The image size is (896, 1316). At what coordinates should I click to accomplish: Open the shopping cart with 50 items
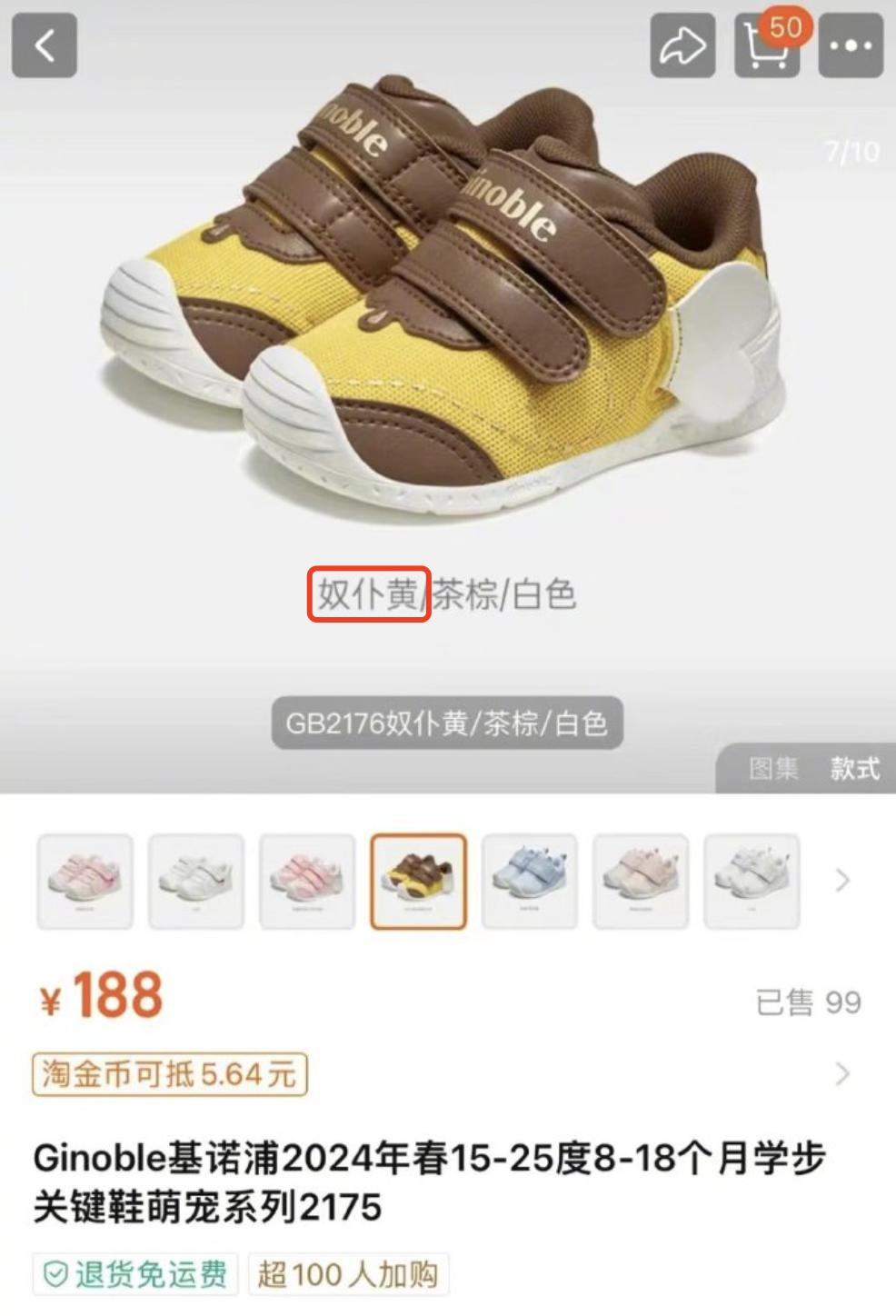point(766,45)
